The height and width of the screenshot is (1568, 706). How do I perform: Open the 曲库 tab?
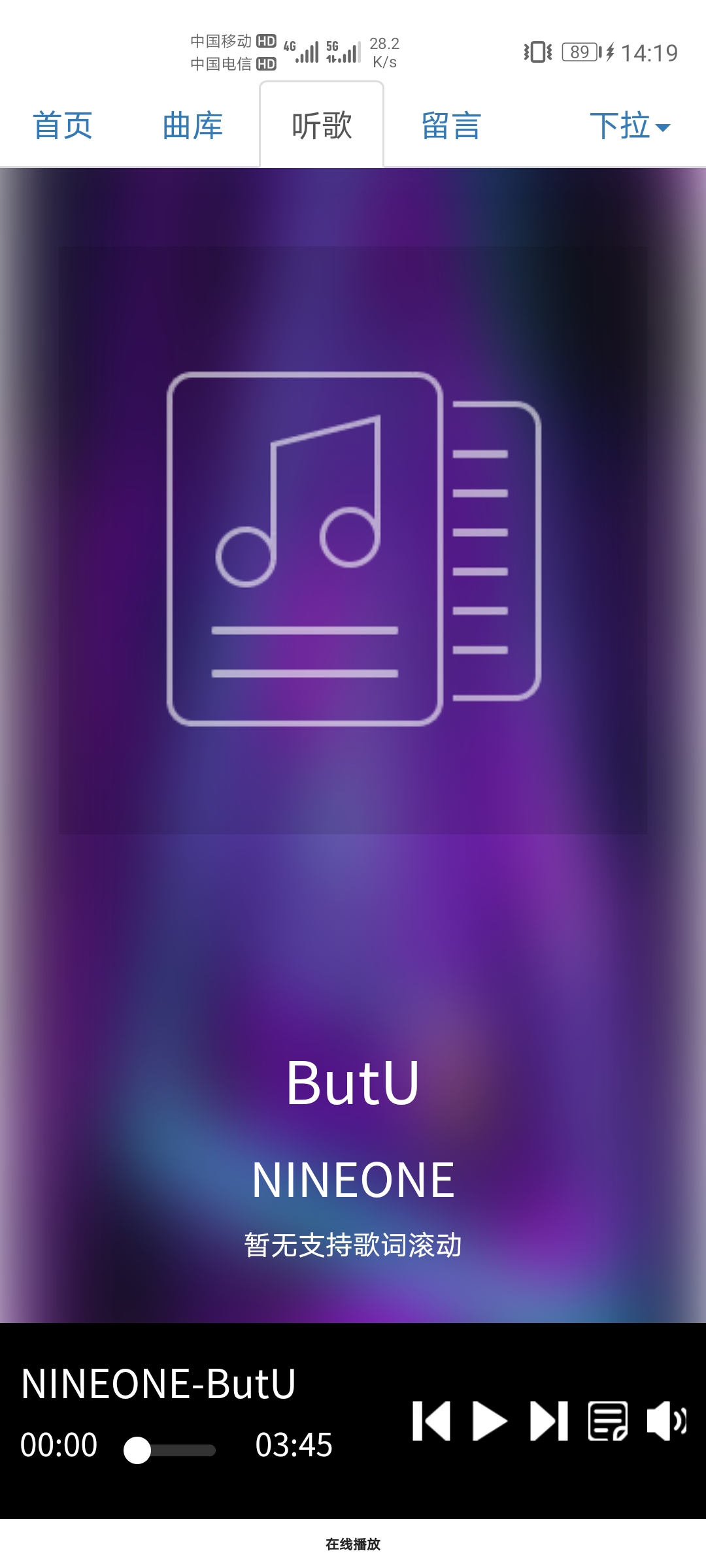[x=192, y=125]
